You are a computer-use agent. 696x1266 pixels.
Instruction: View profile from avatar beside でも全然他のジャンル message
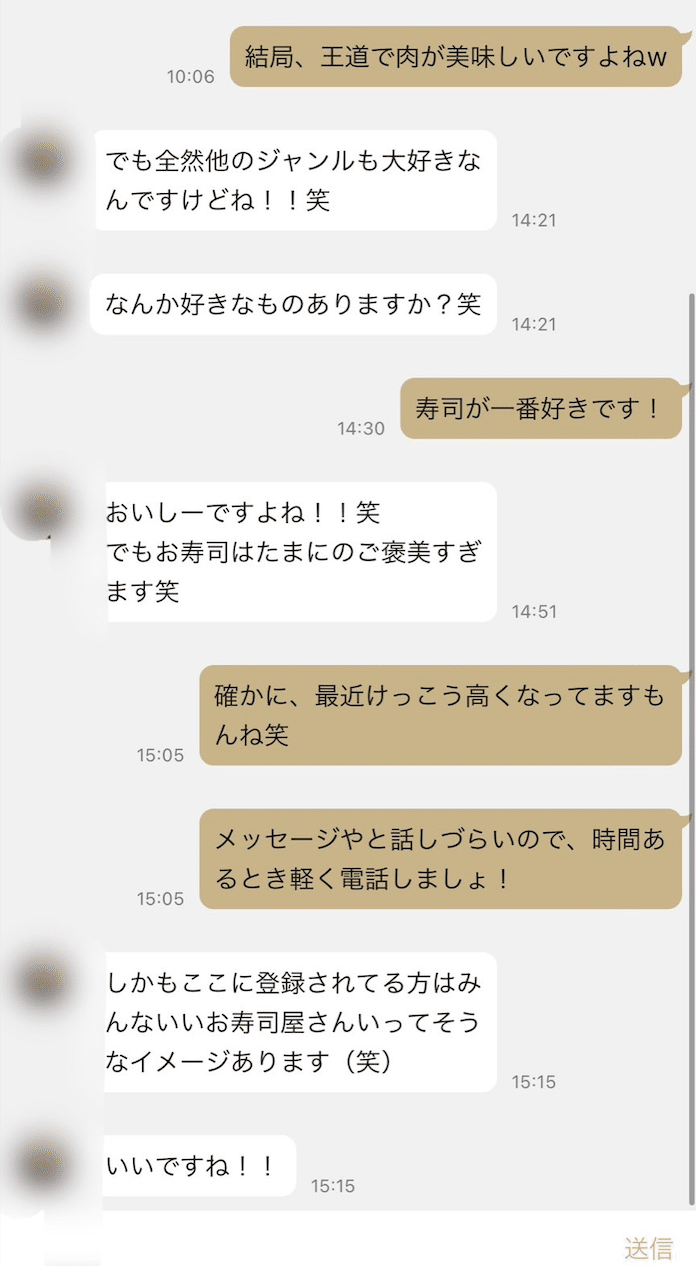pos(44,160)
